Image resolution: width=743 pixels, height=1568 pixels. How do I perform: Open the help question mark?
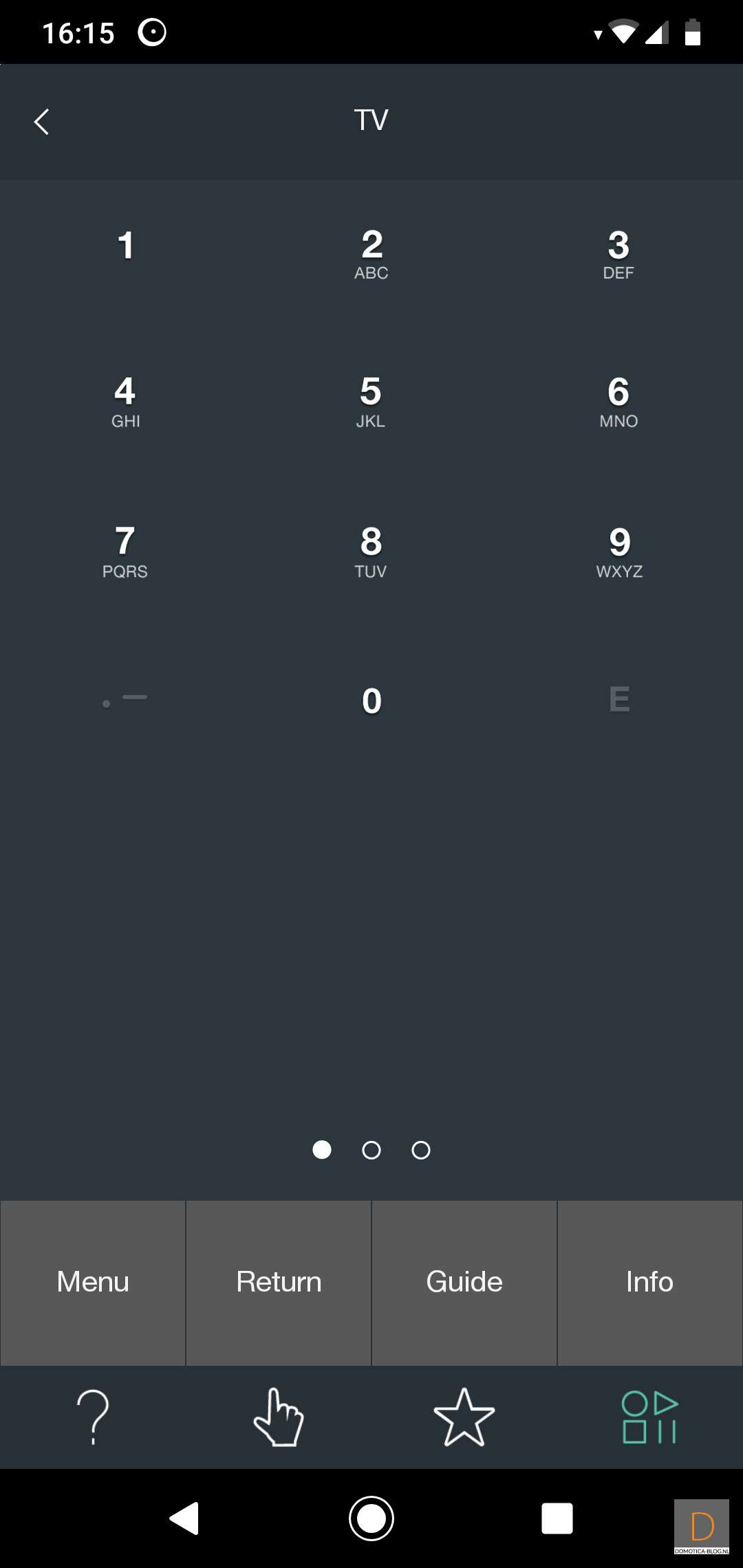93,1417
